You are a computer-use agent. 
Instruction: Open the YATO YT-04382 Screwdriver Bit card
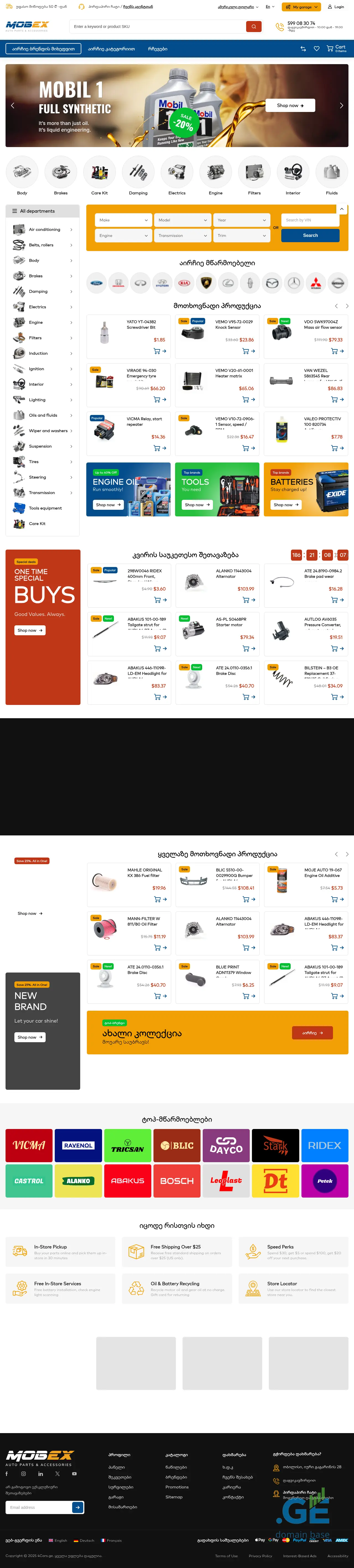click(x=141, y=325)
